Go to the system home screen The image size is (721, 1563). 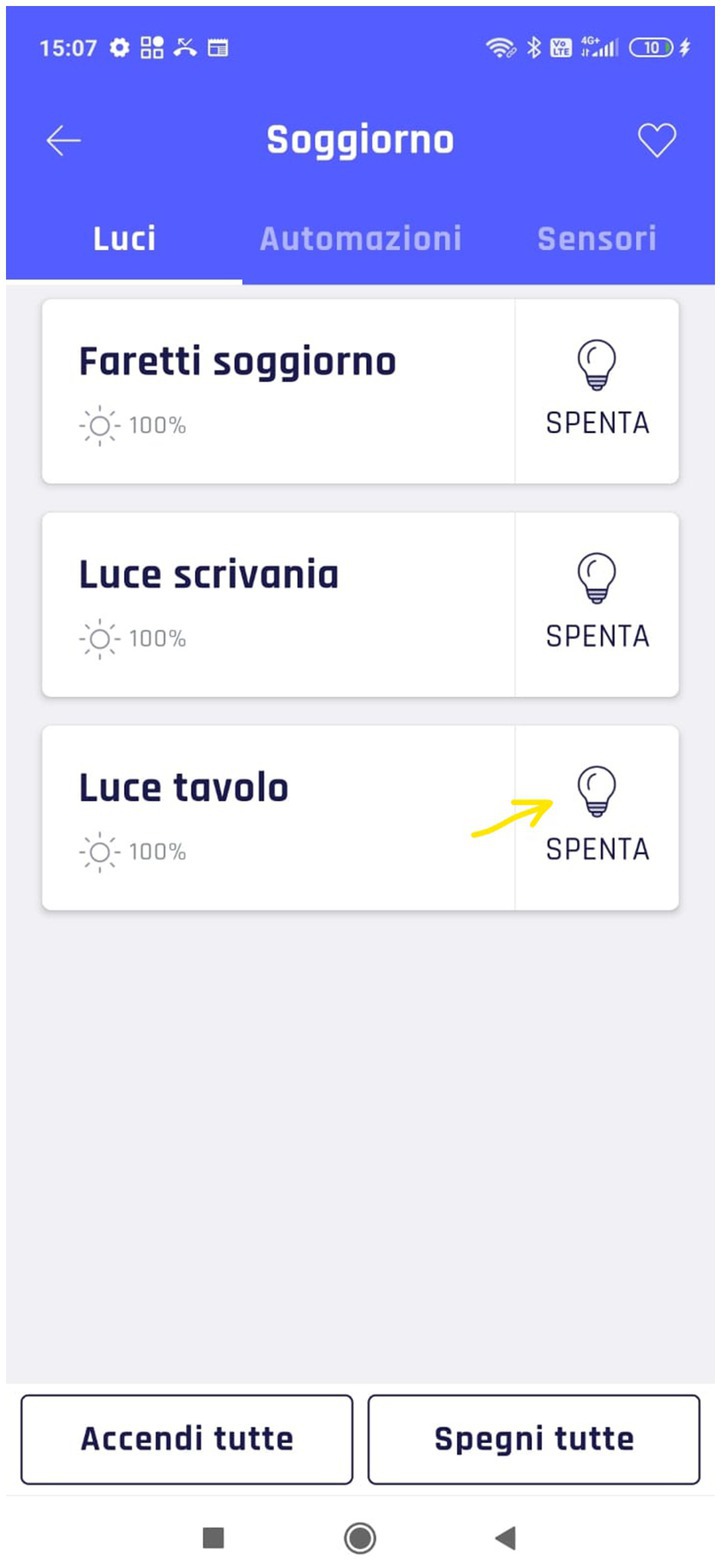360,1537
